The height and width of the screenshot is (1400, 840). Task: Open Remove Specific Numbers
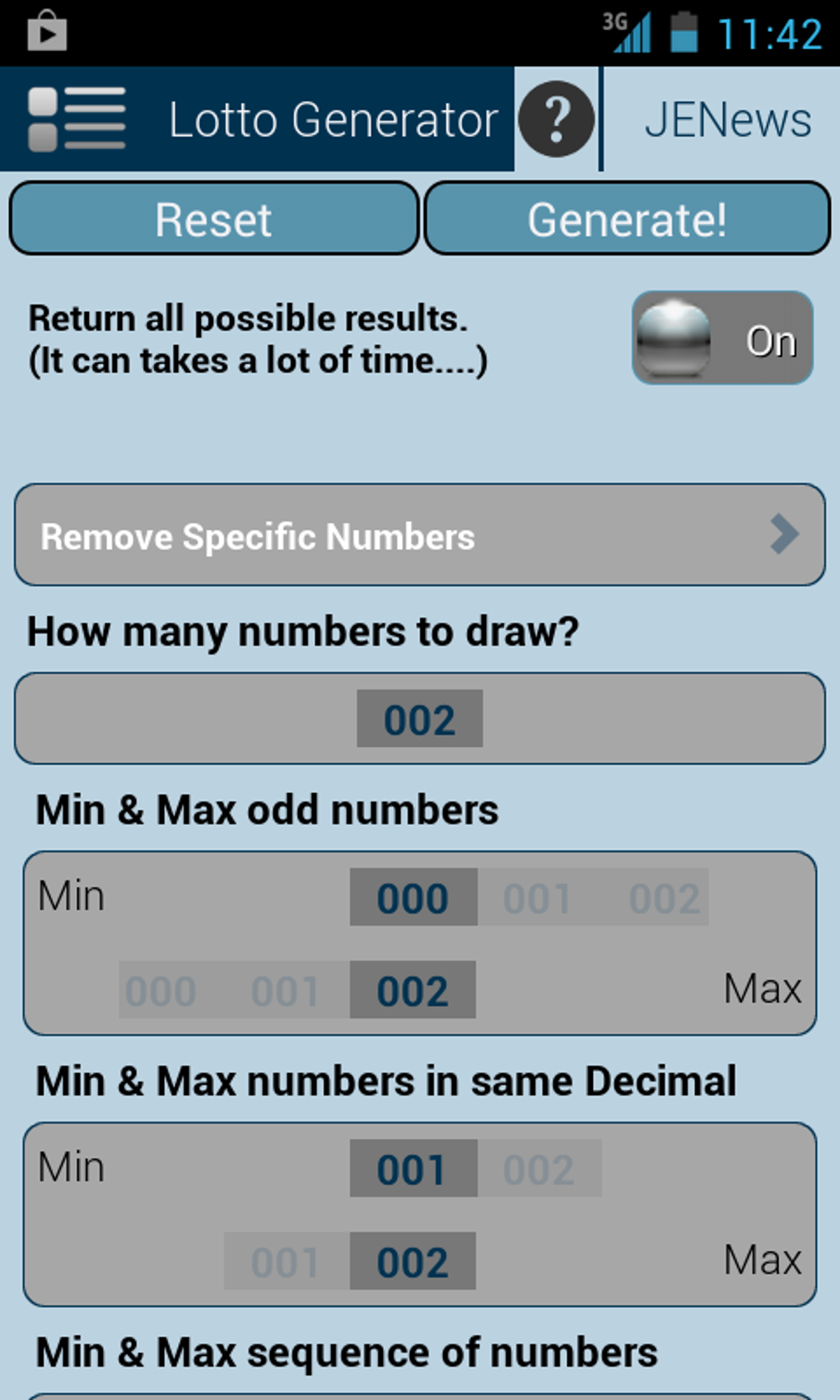420,535
